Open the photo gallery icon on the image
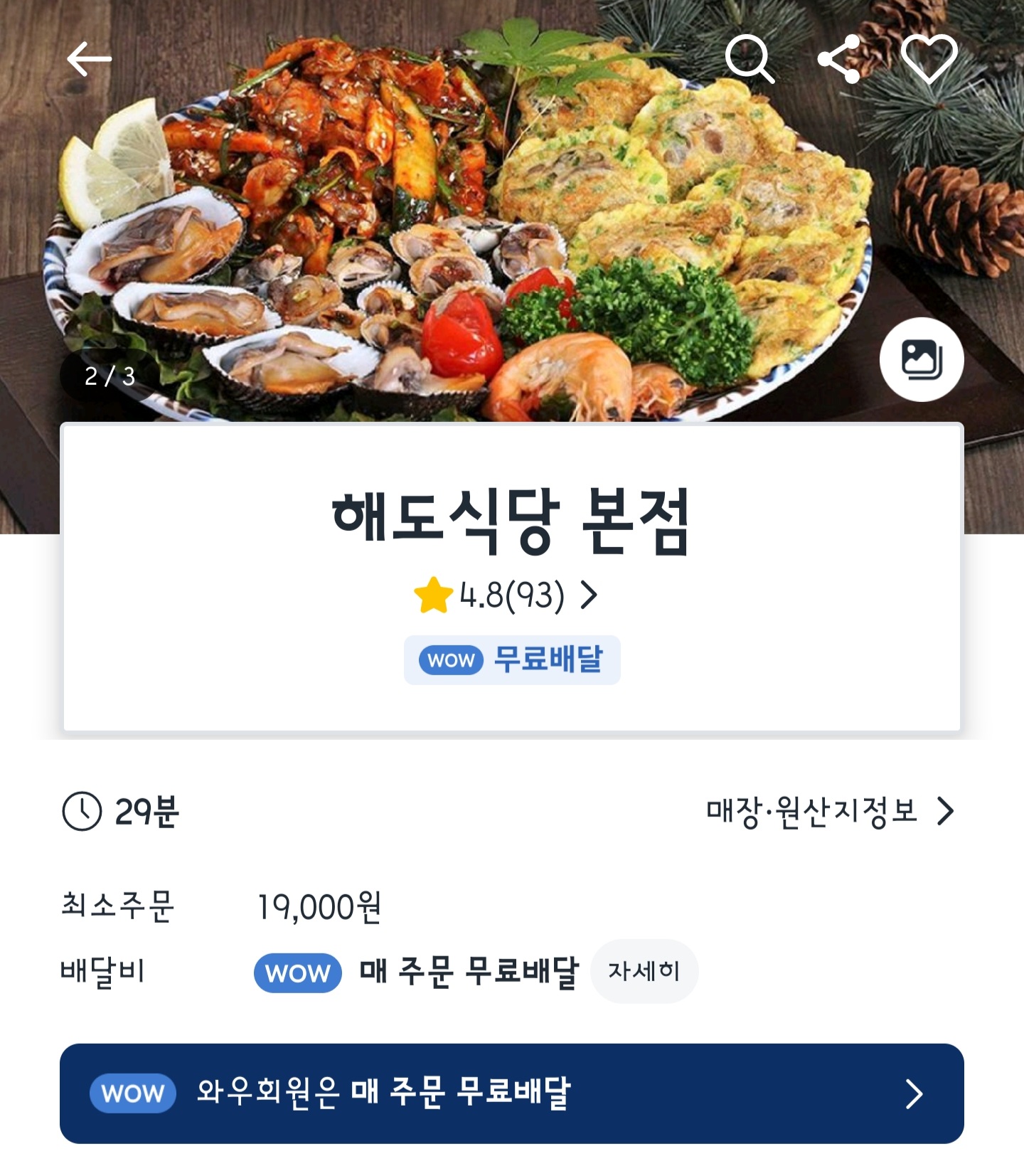The width and height of the screenshot is (1024, 1176). click(x=922, y=360)
